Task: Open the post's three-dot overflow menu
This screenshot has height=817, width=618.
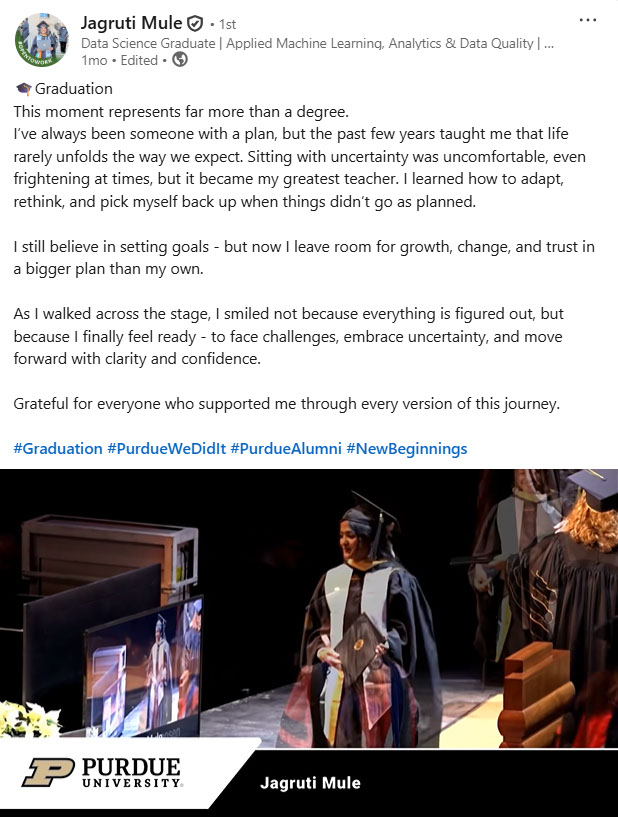Action: click(588, 21)
